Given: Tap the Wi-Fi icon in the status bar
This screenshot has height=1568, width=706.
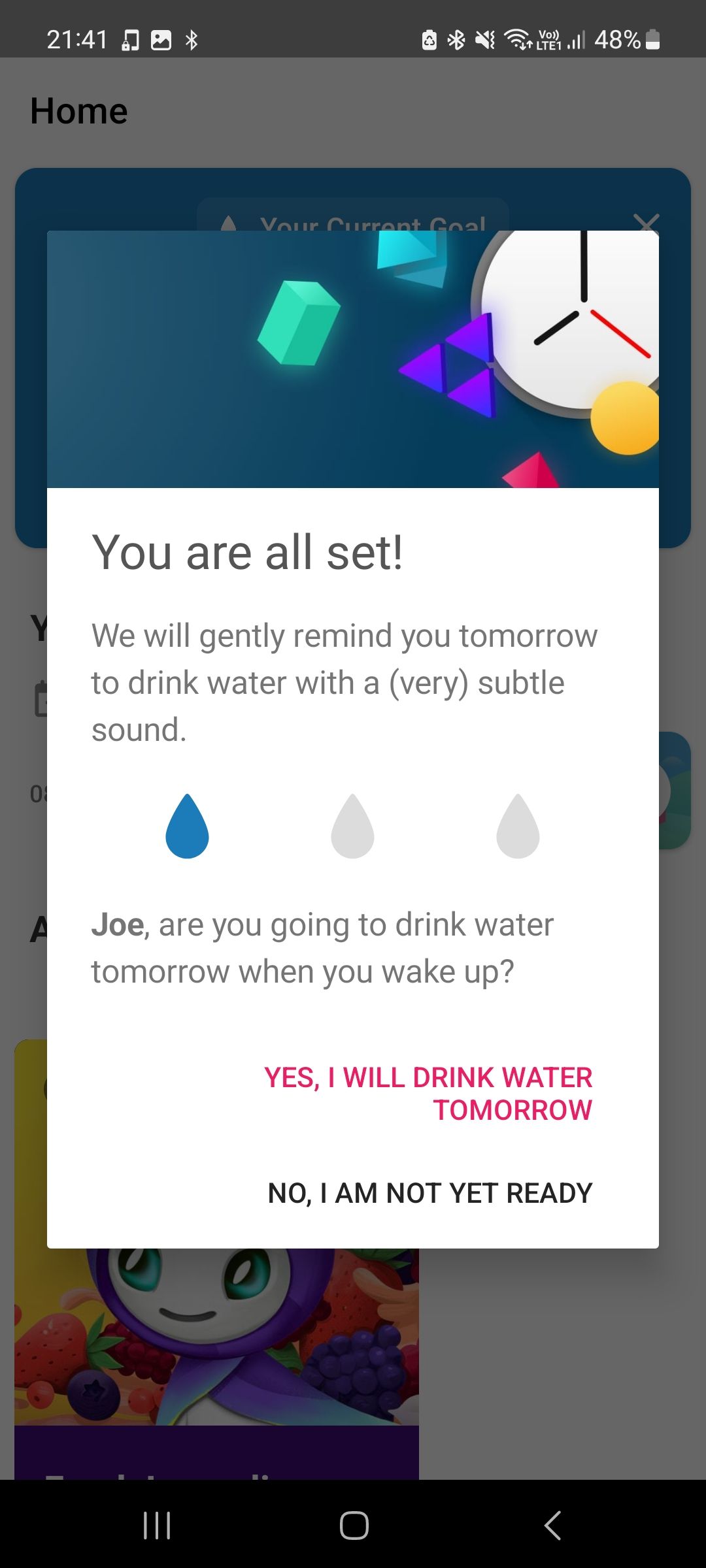Looking at the screenshot, I should (518, 39).
